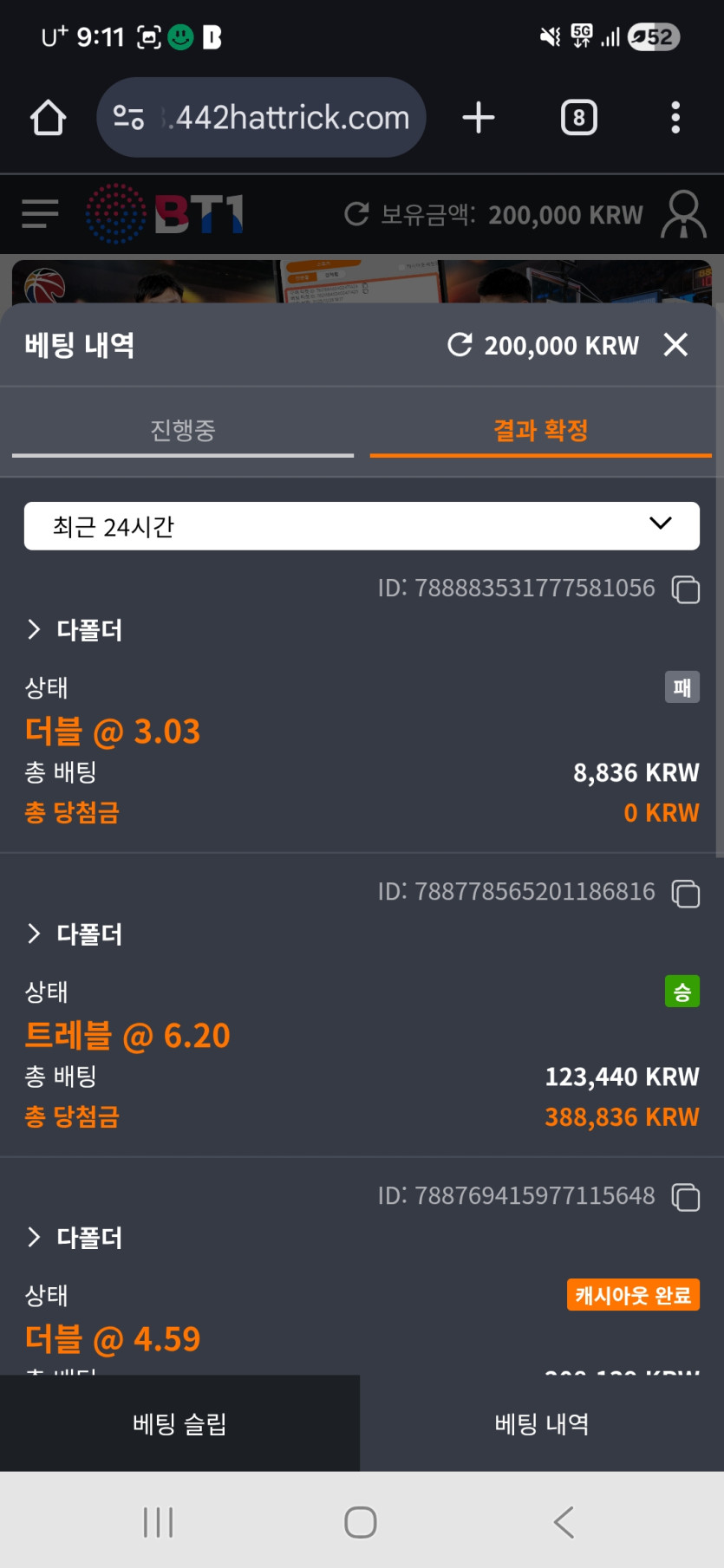Open the browser's new tab plus button

click(479, 118)
